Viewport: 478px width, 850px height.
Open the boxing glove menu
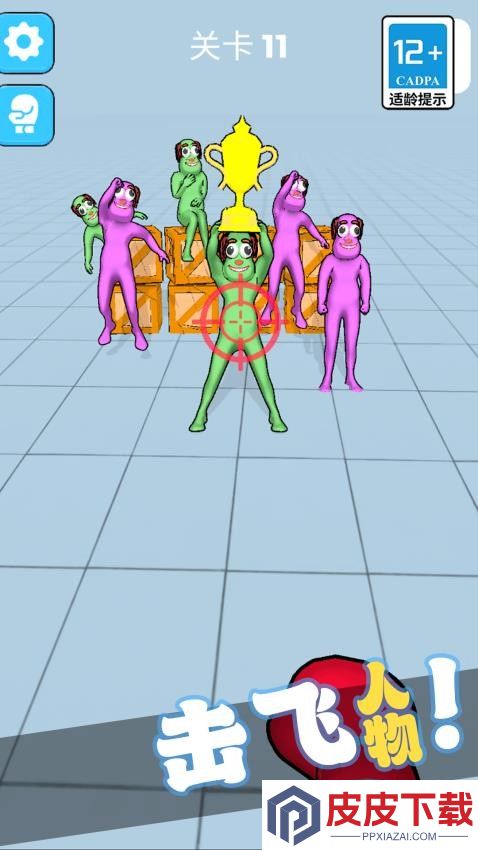pyautogui.click(x=25, y=115)
